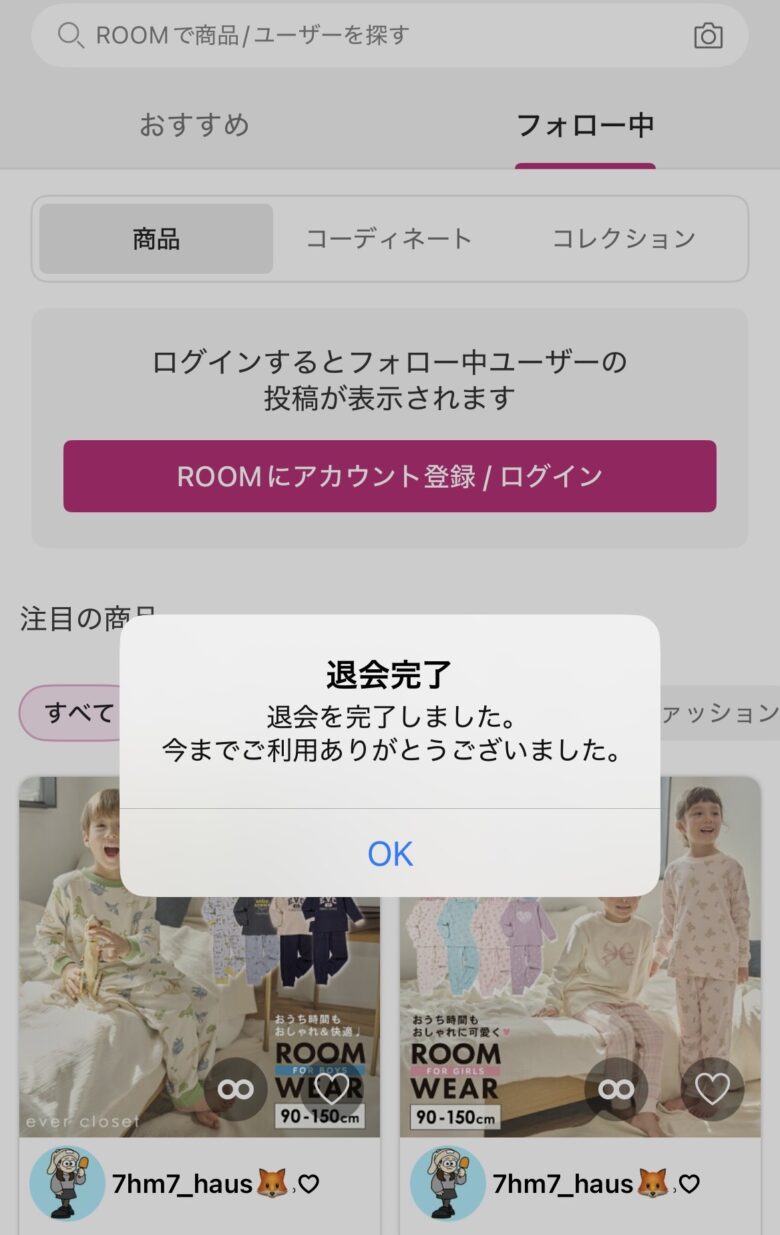Screen dimensions: 780x1235
Task: Select the 商品 segment
Action: [156, 239]
